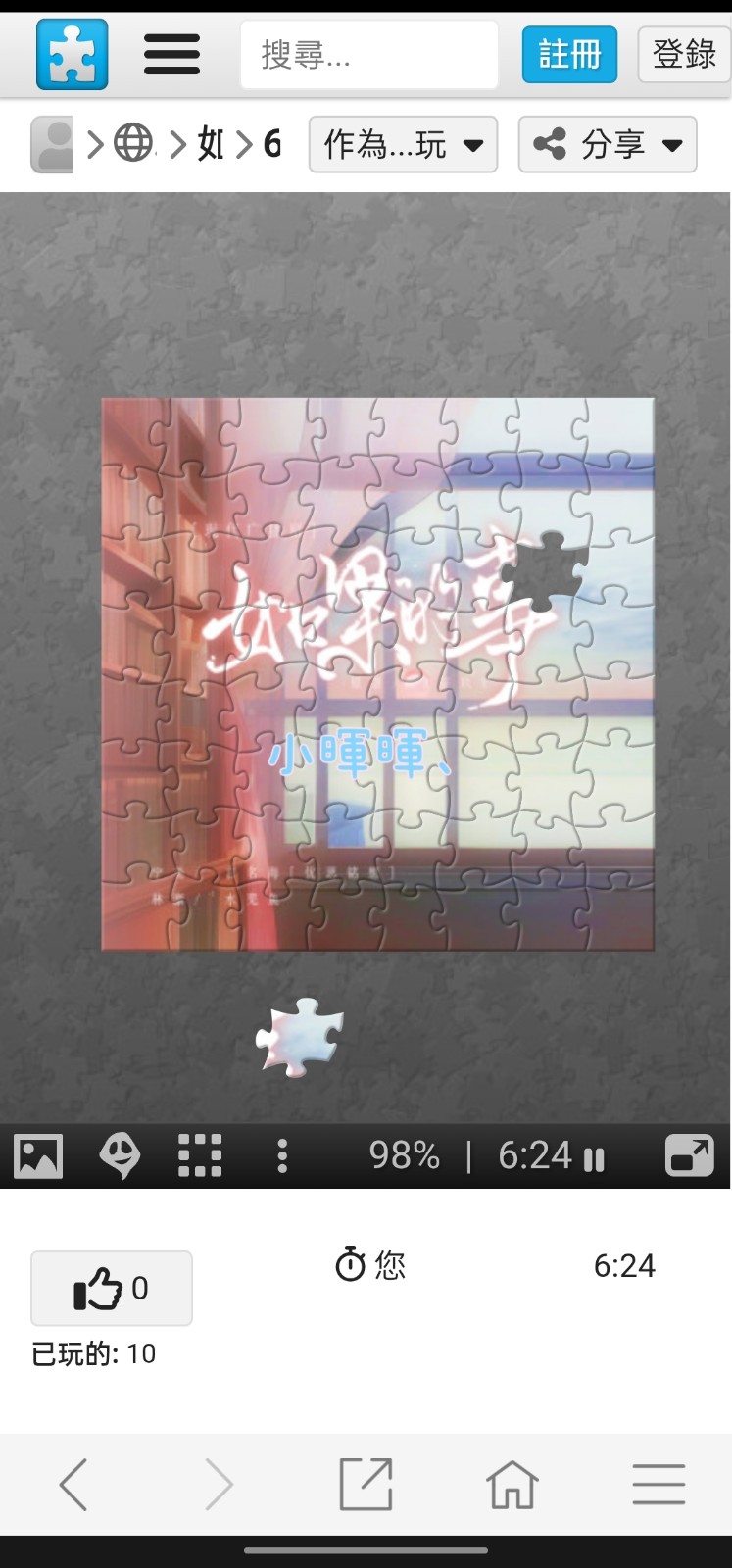
Task: Show the ghost image overlay
Action: [120, 1156]
